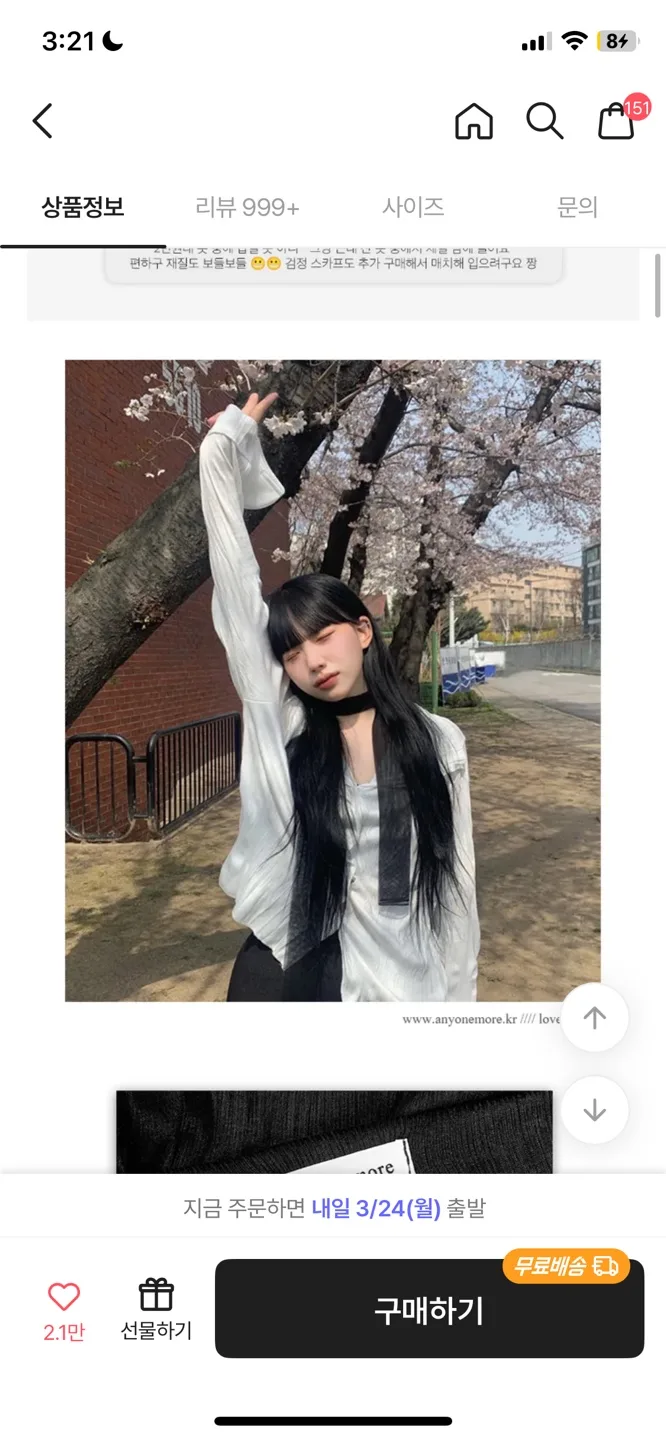The height and width of the screenshot is (1440, 666).
Task: Switch to the 상품정보 tab
Action: [x=83, y=207]
